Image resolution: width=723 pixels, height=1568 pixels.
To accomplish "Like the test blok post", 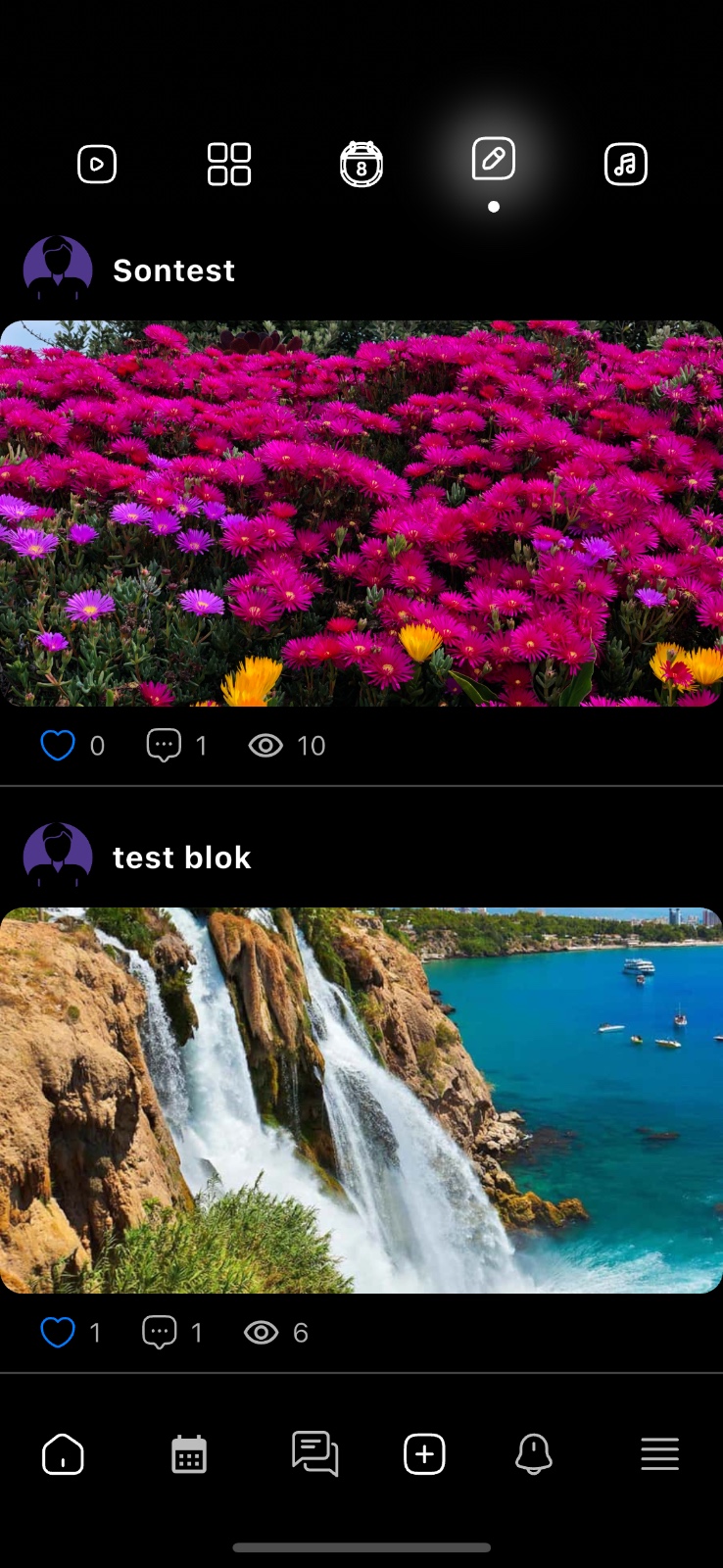I will point(58,1333).
